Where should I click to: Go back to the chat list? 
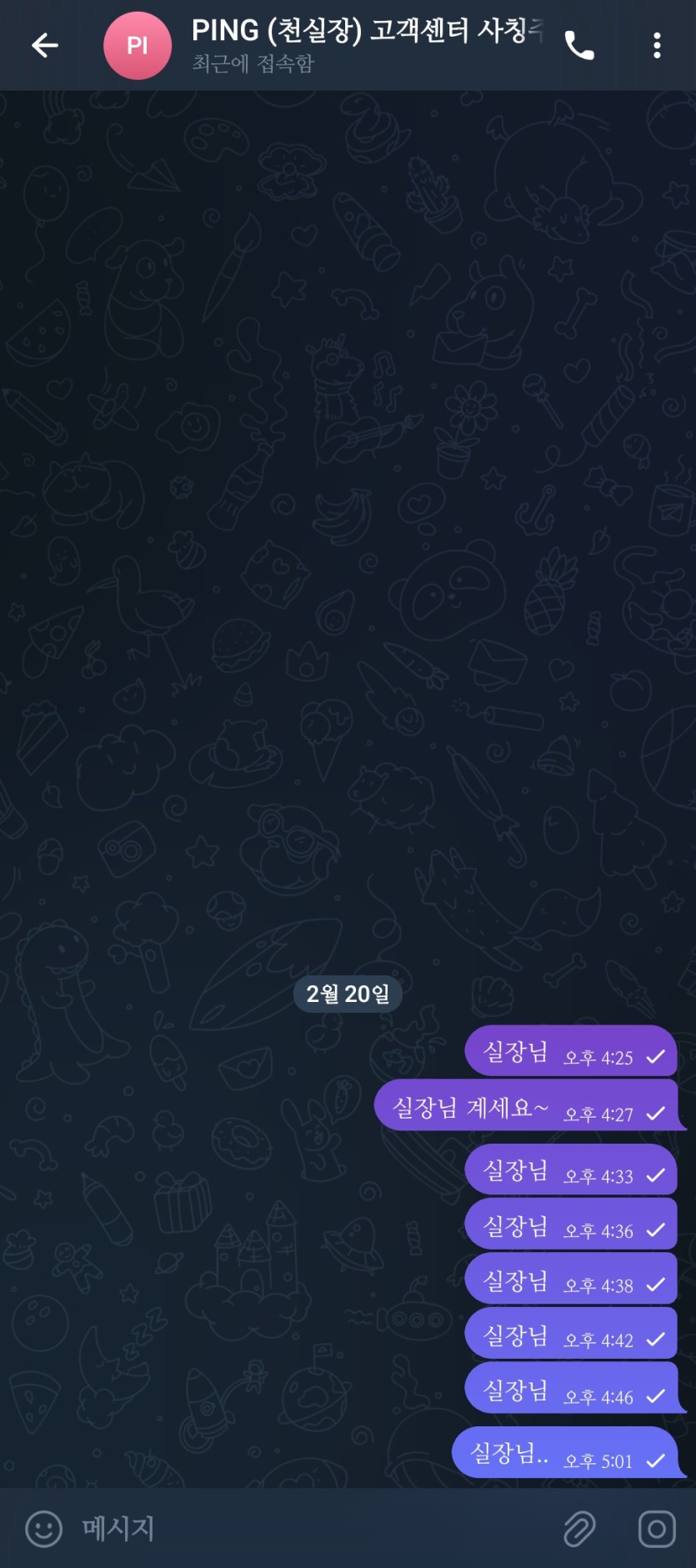[x=45, y=45]
